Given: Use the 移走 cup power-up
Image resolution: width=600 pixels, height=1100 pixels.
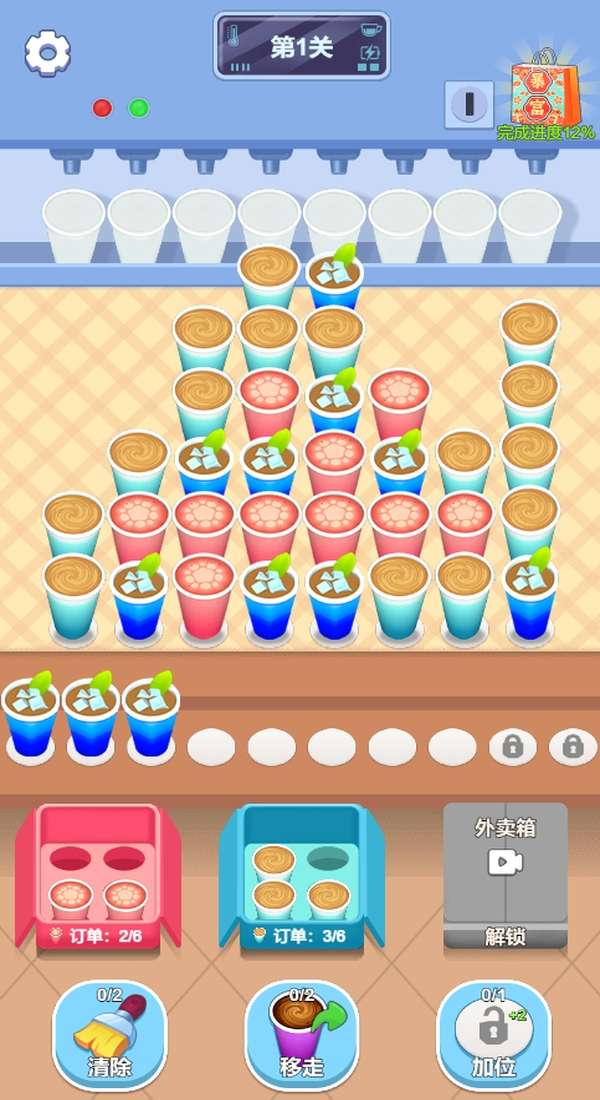Looking at the screenshot, I should (x=301, y=1034).
